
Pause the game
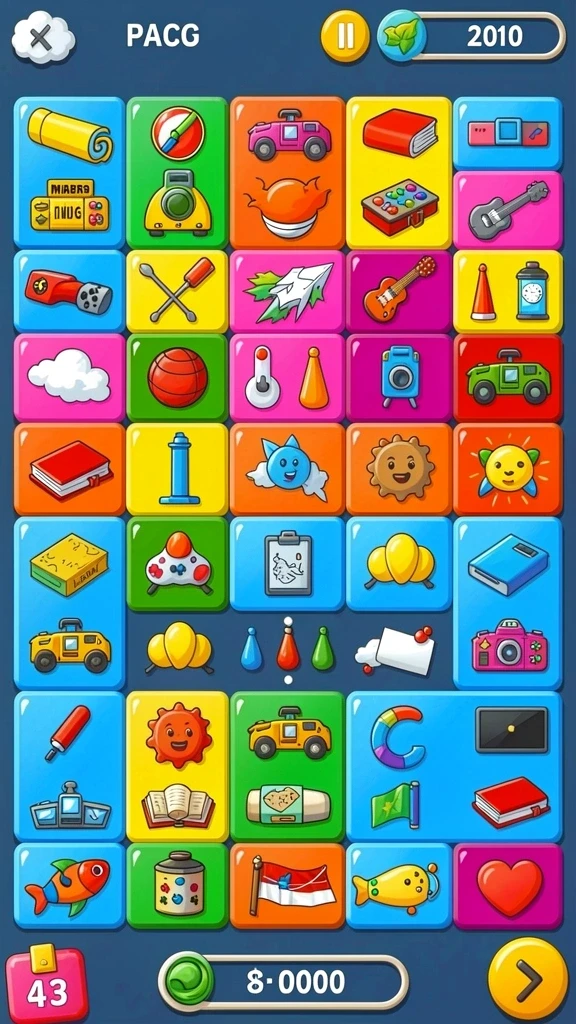pyautogui.click(x=344, y=37)
